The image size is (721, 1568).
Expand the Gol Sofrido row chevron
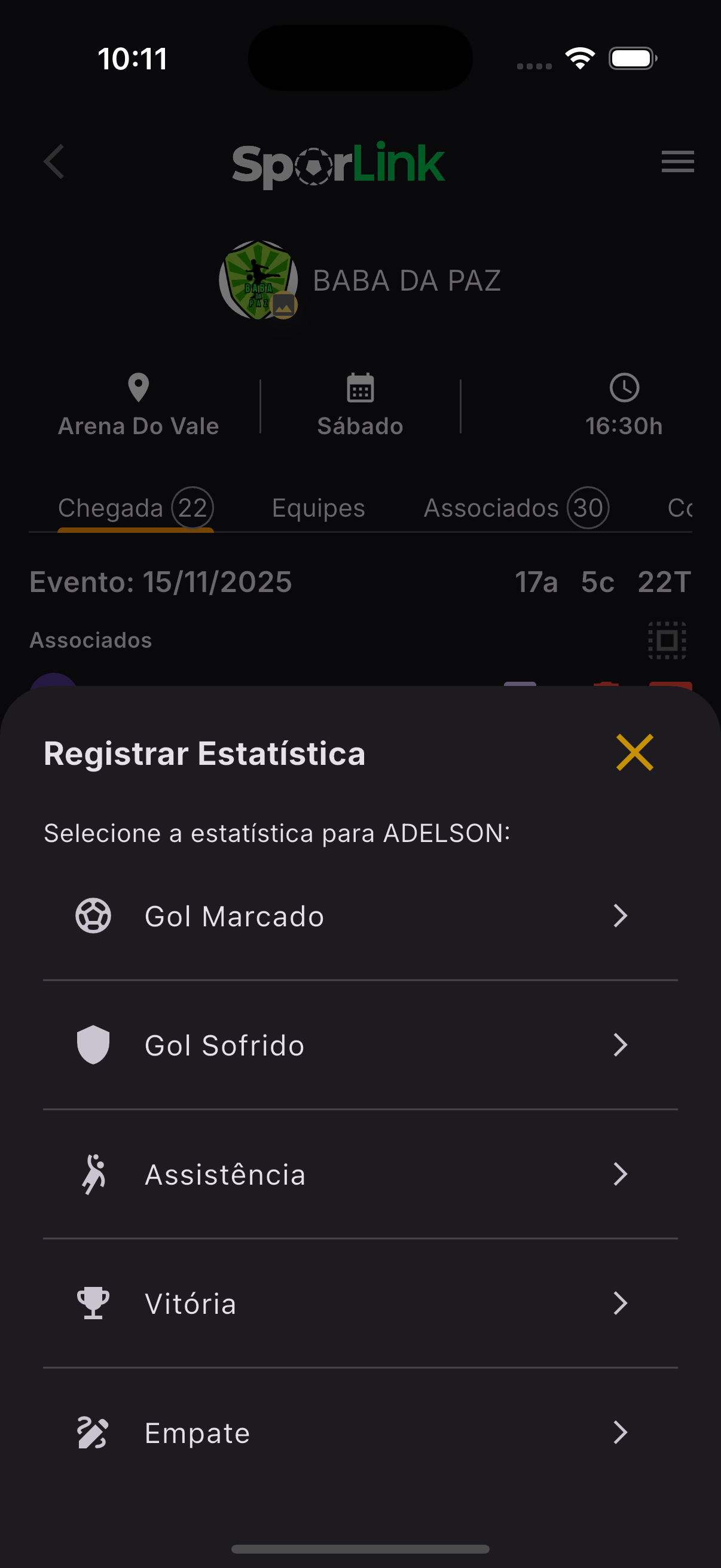[x=621, y=1045]
